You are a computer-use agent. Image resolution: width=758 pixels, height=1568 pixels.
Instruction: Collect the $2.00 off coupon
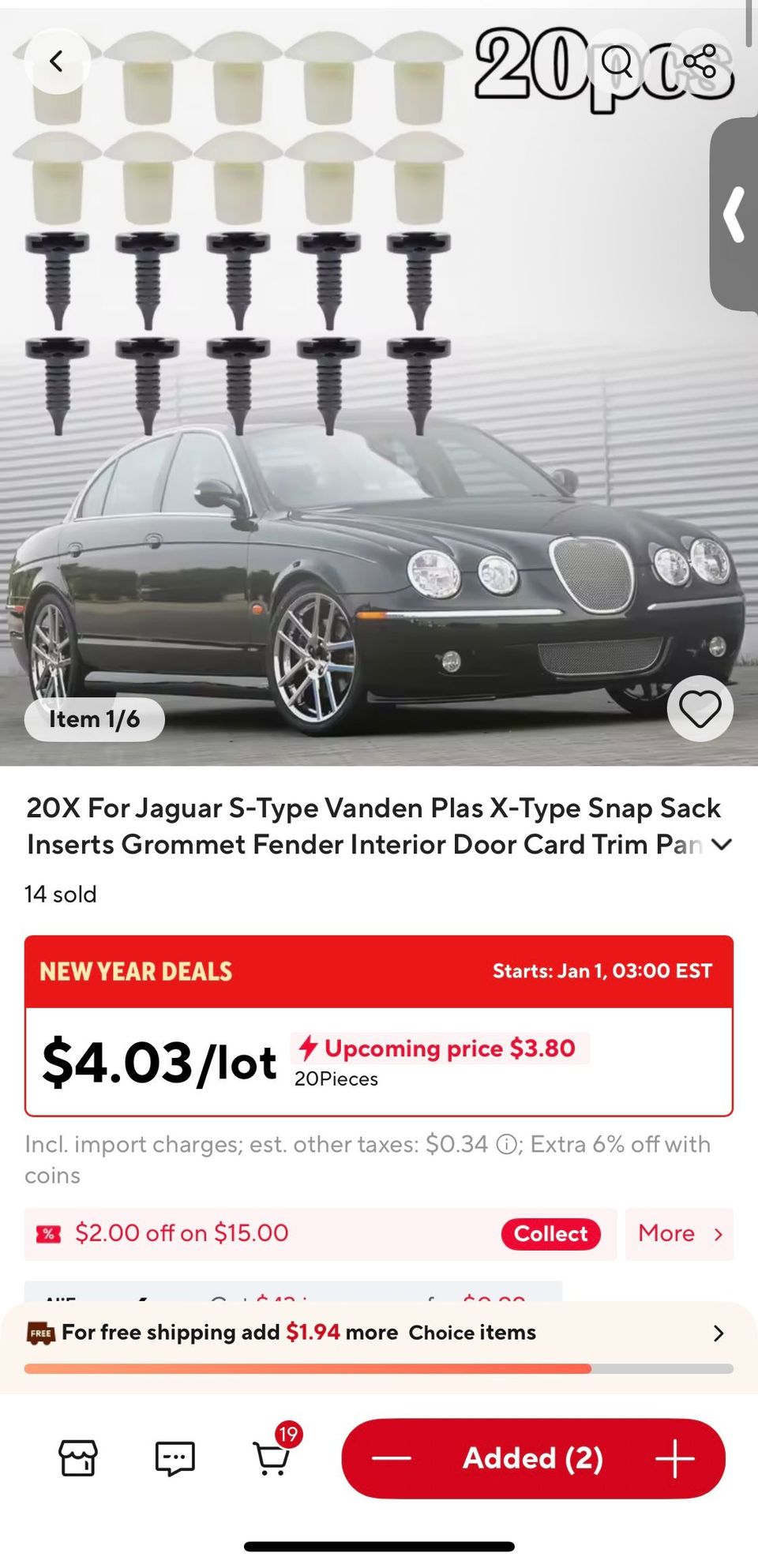[x=550, y=1233]
